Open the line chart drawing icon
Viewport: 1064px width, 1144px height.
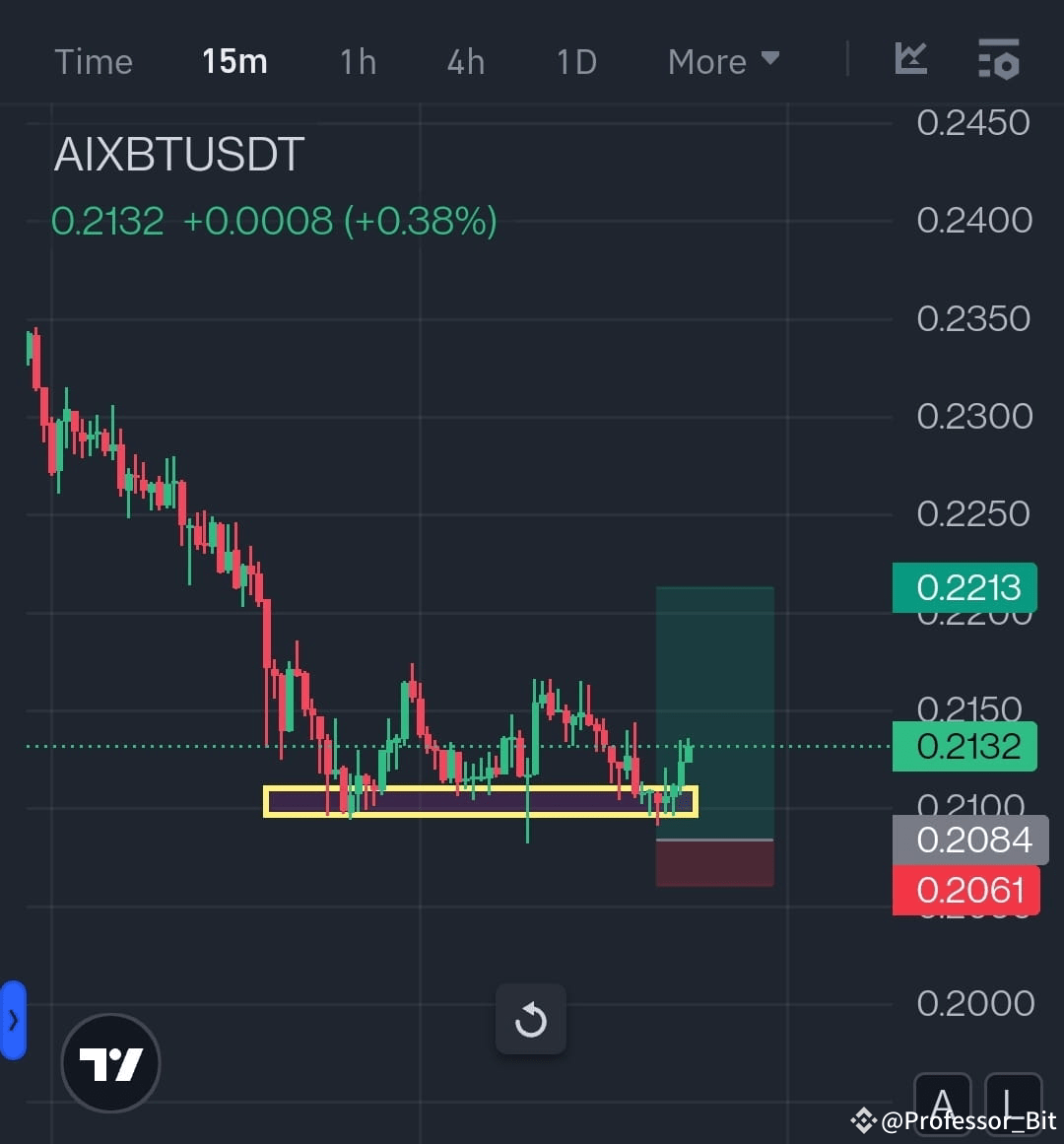tap(911, 60)
